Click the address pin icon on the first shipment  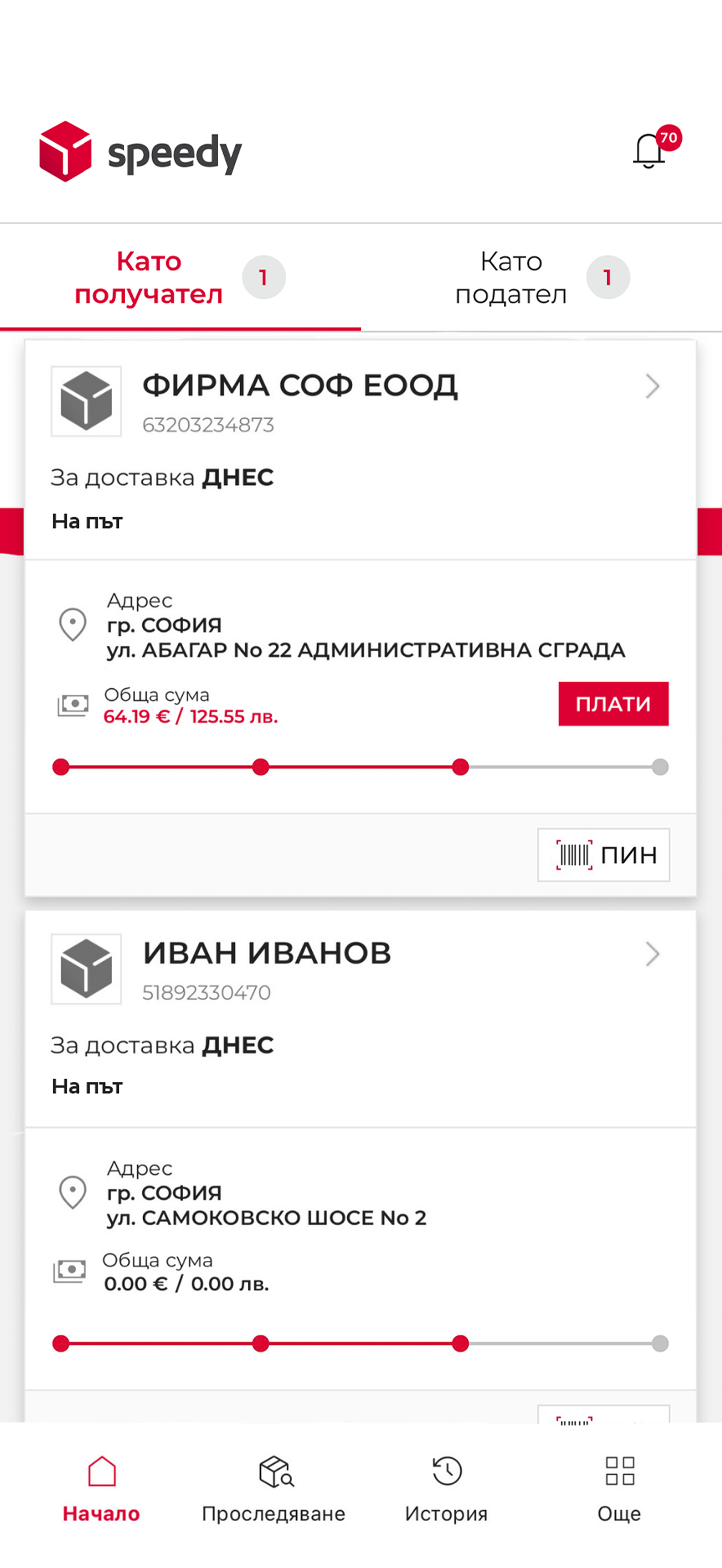[x=72, y=624]
